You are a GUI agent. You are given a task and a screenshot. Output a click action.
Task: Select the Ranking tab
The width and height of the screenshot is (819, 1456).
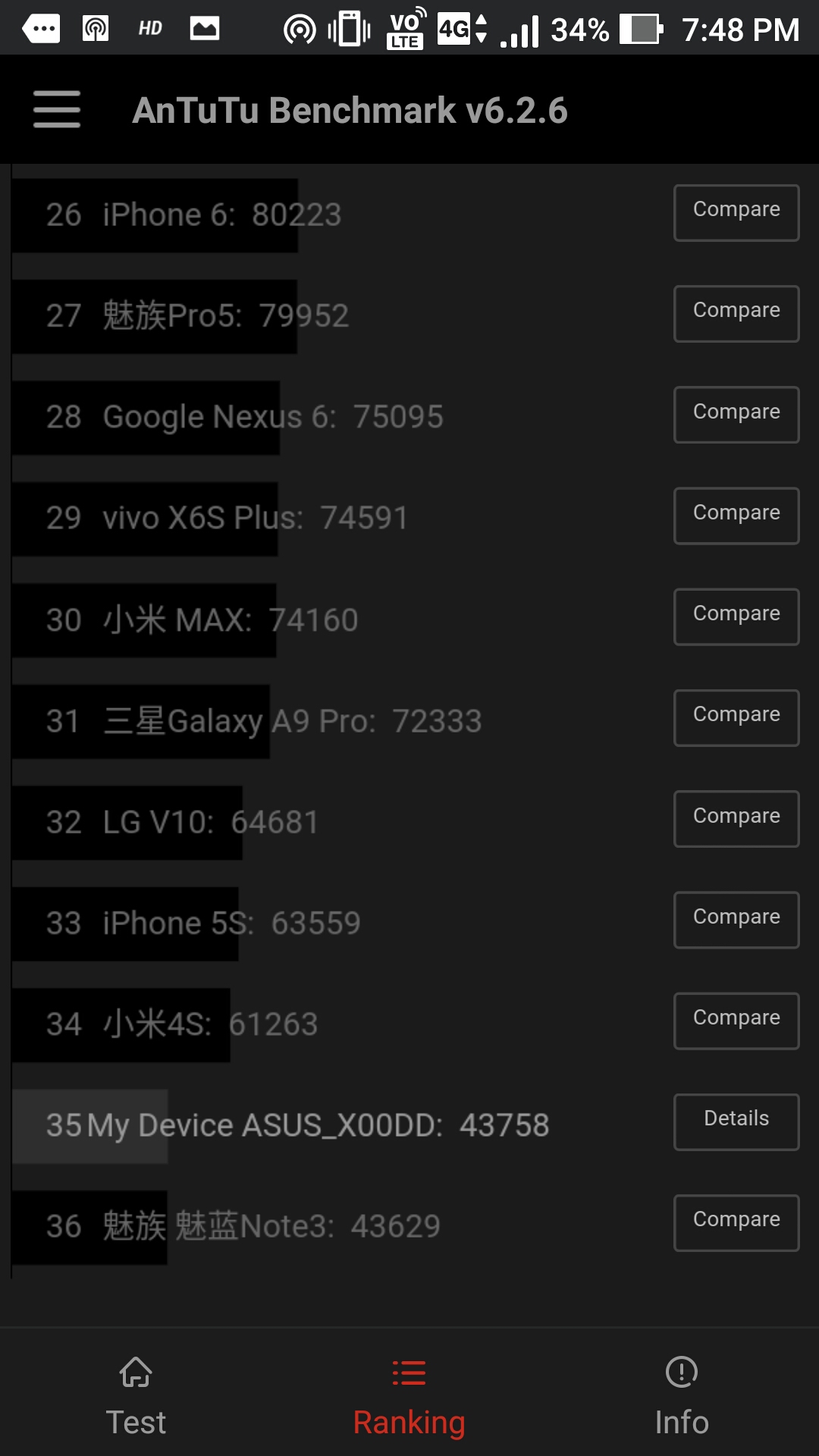point(409,1397)
